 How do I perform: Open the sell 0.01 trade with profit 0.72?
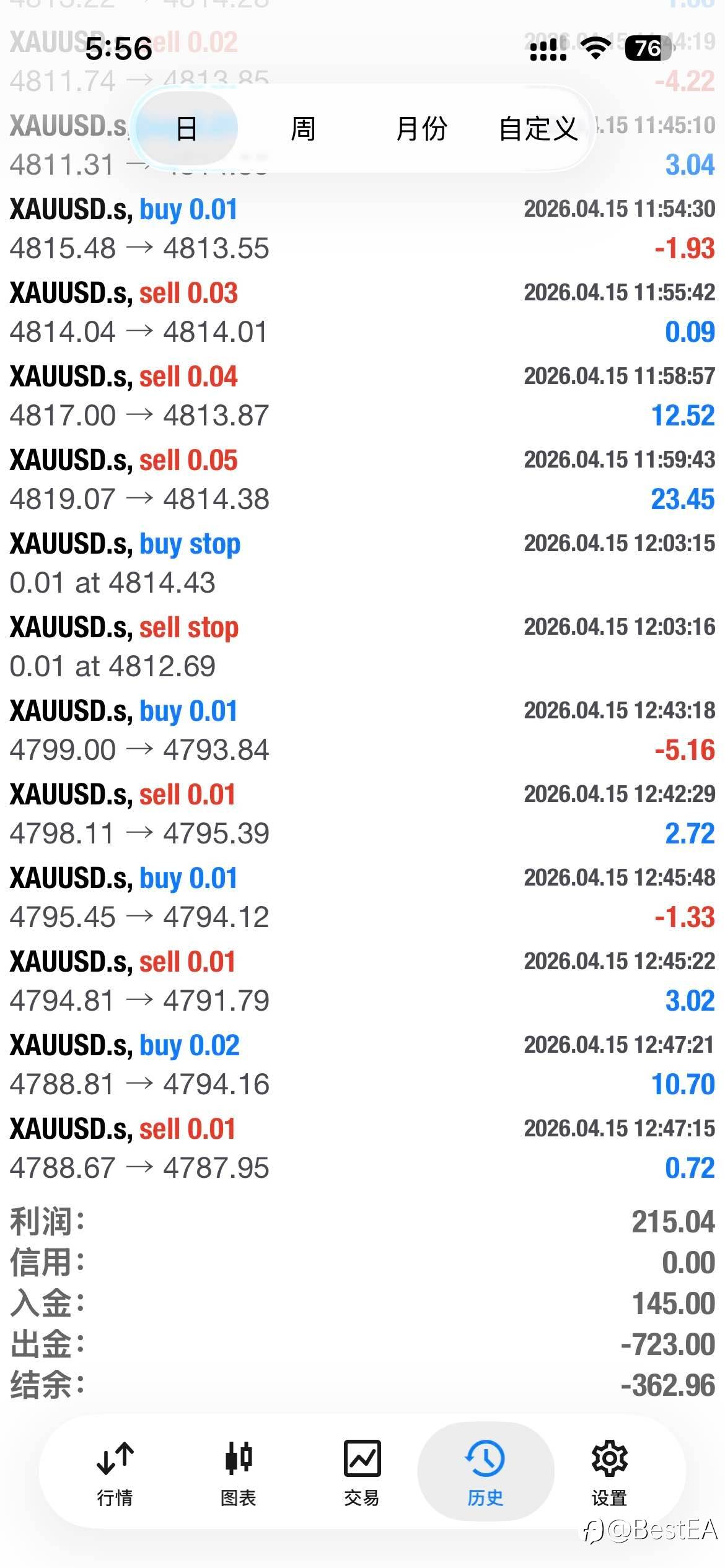(362, 1148)
